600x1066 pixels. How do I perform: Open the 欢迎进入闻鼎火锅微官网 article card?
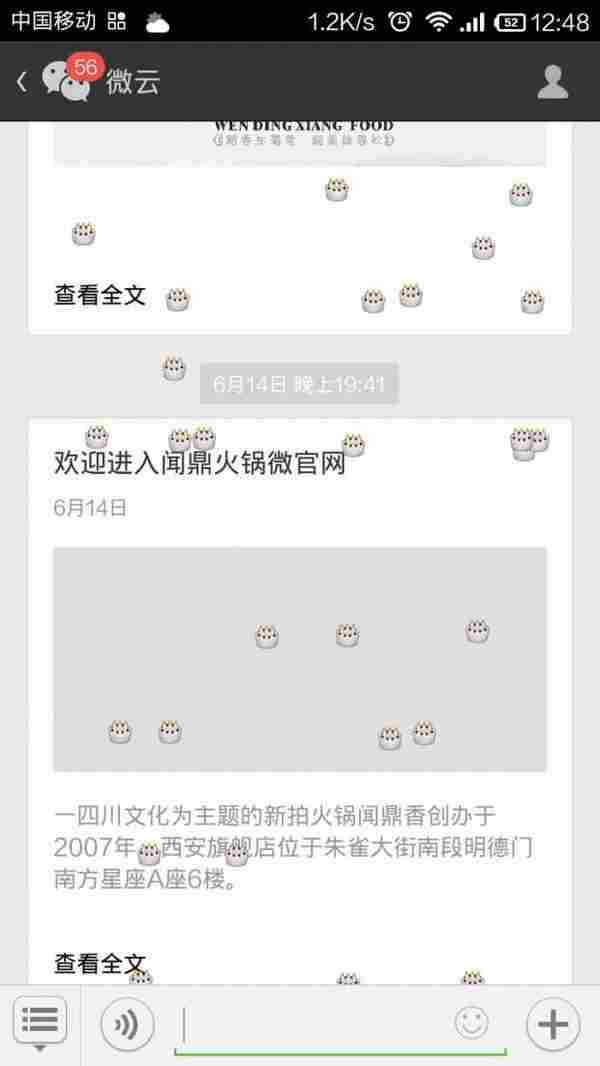(199, 463)
